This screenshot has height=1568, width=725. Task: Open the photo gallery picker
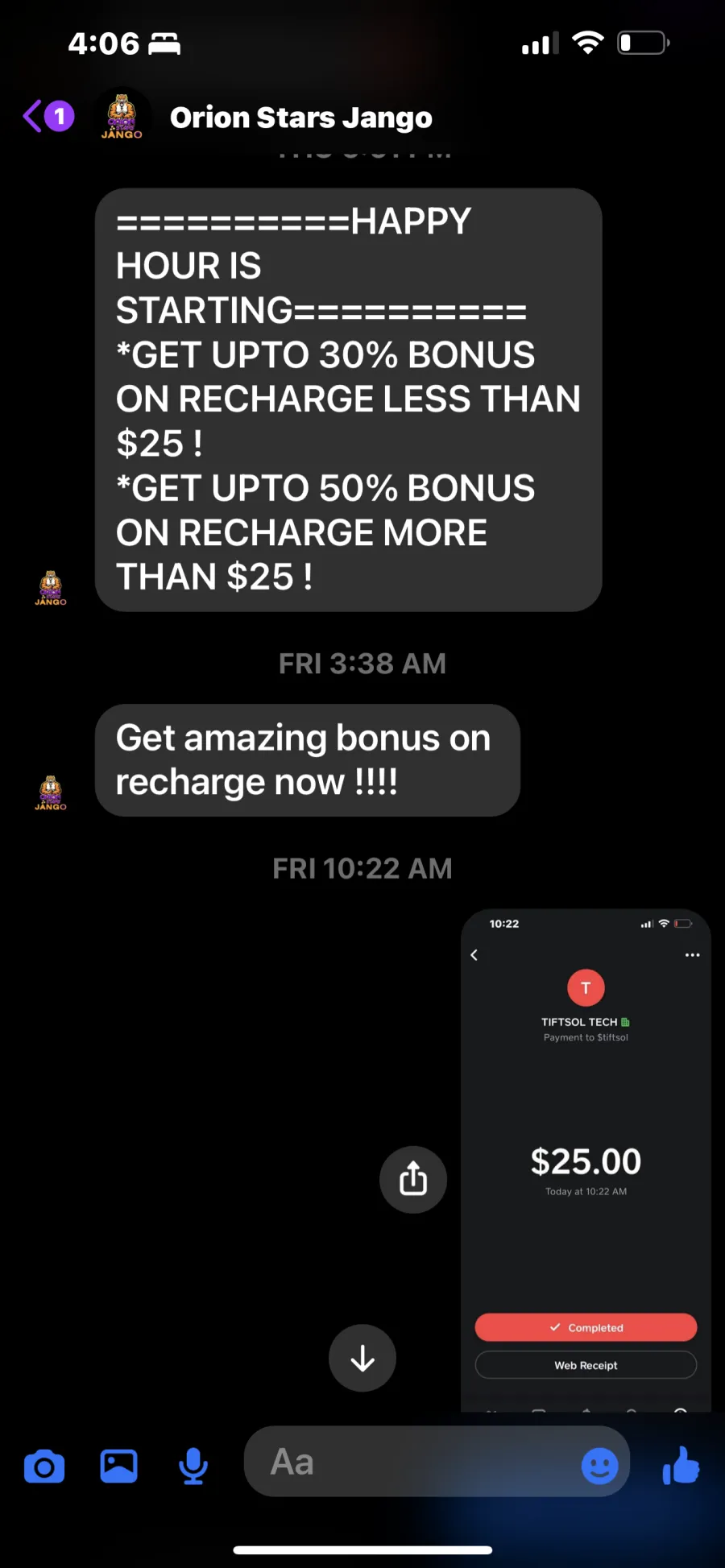point(118,1466)
